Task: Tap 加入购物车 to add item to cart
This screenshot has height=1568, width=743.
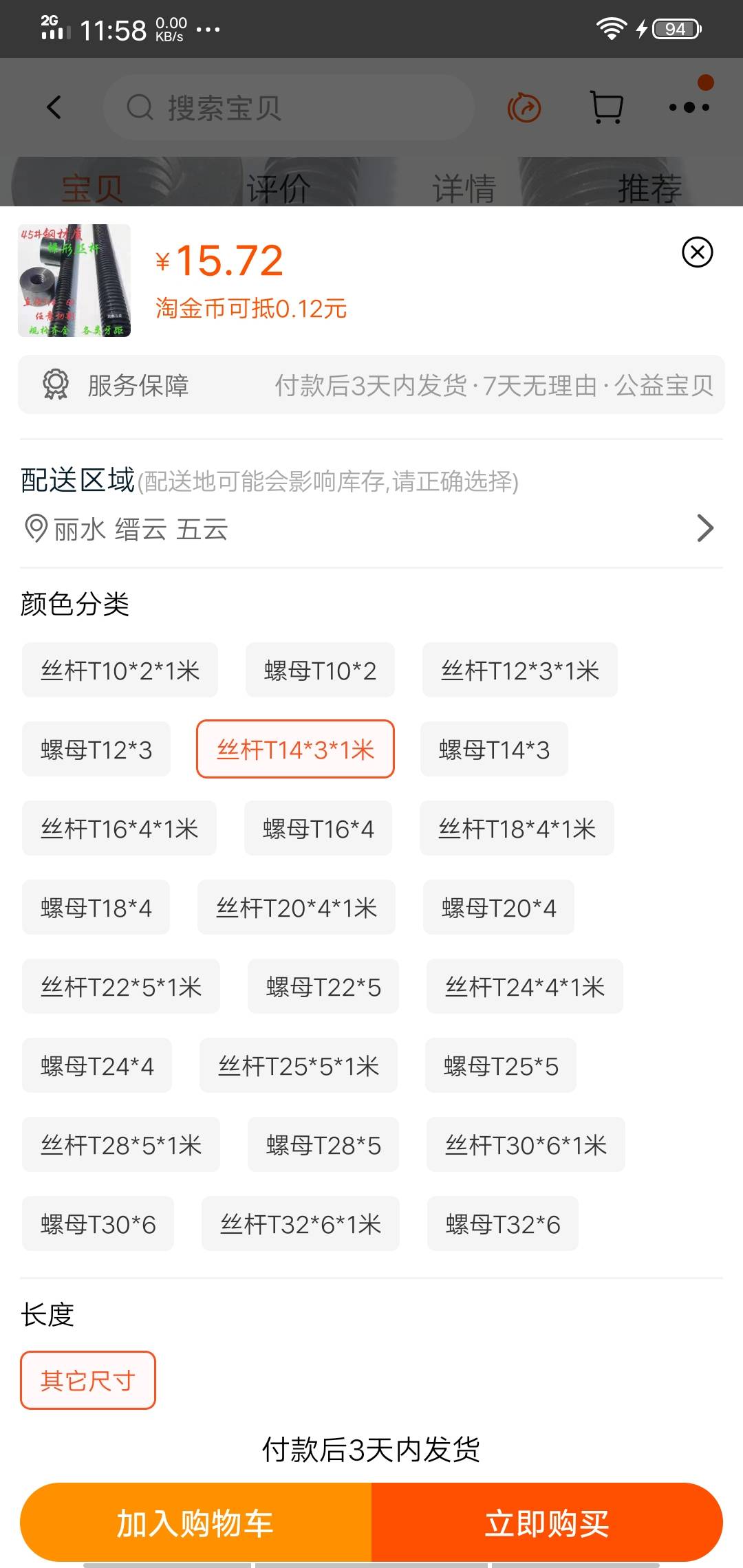Action: 196,1523
